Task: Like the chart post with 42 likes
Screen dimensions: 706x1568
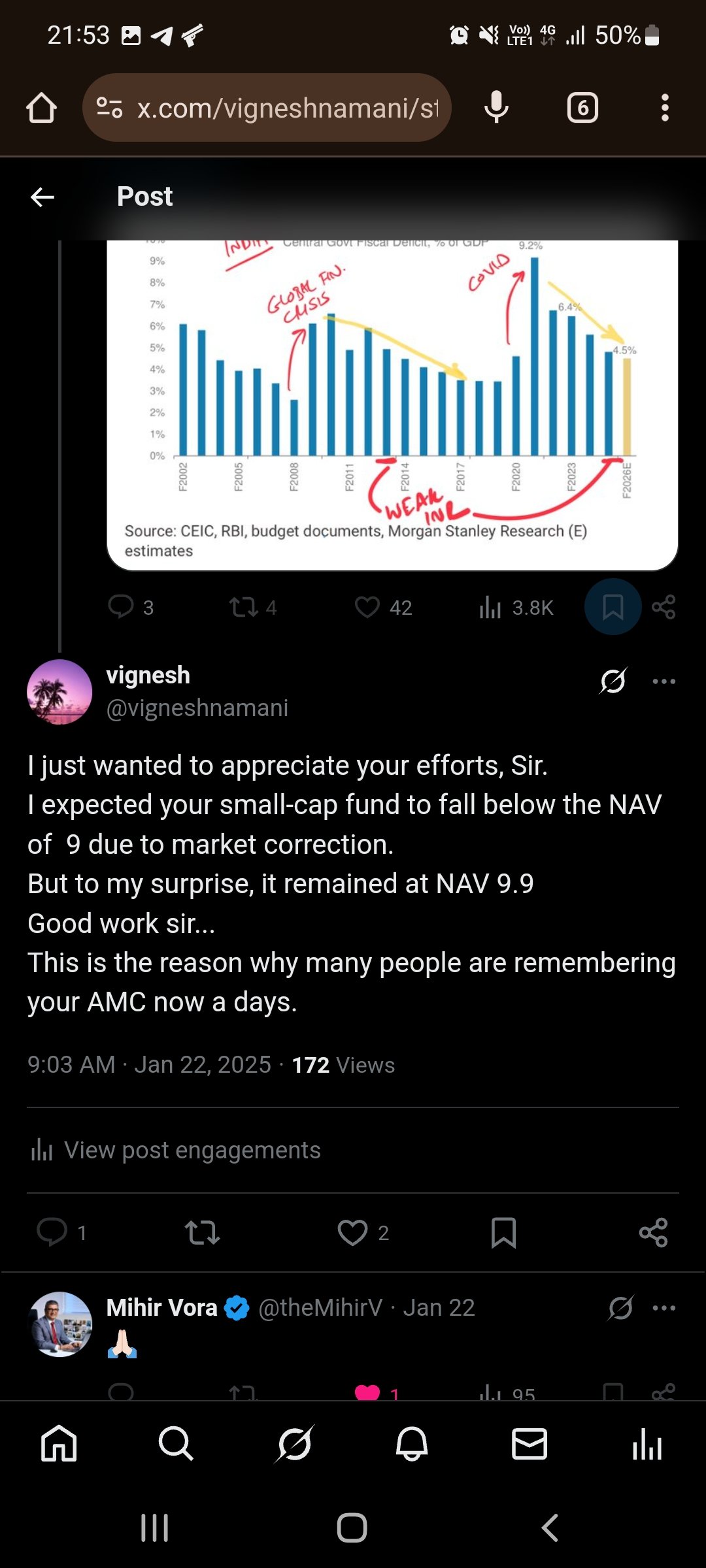Action: [367, 607]
